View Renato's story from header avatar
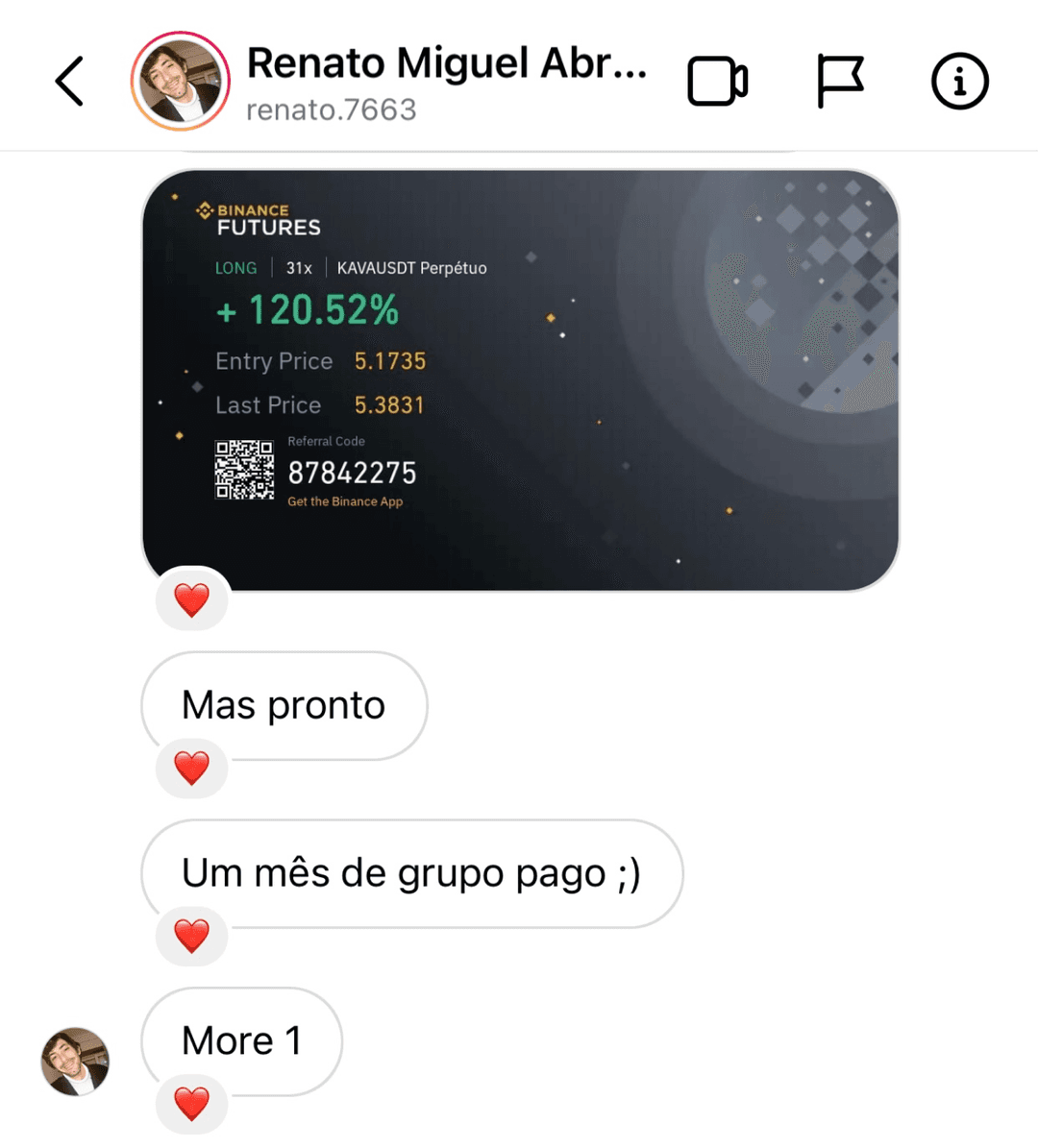The image size is (1038, 1148). tap(181, 81)
